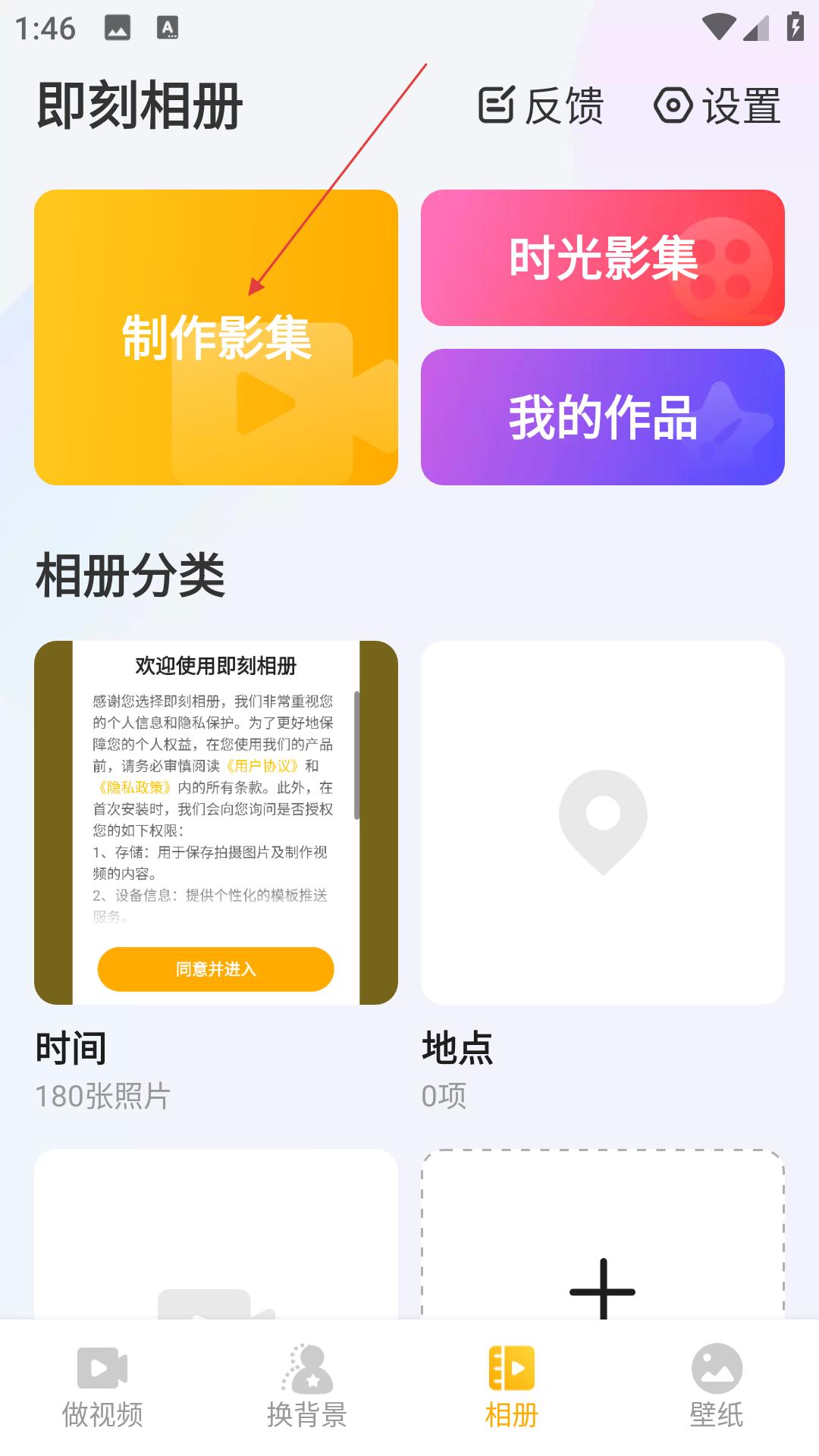Switch to the 换背景 tab
Viewport: 819px width, 1456px height.
pyautogui.click(x=307, y=1388)
